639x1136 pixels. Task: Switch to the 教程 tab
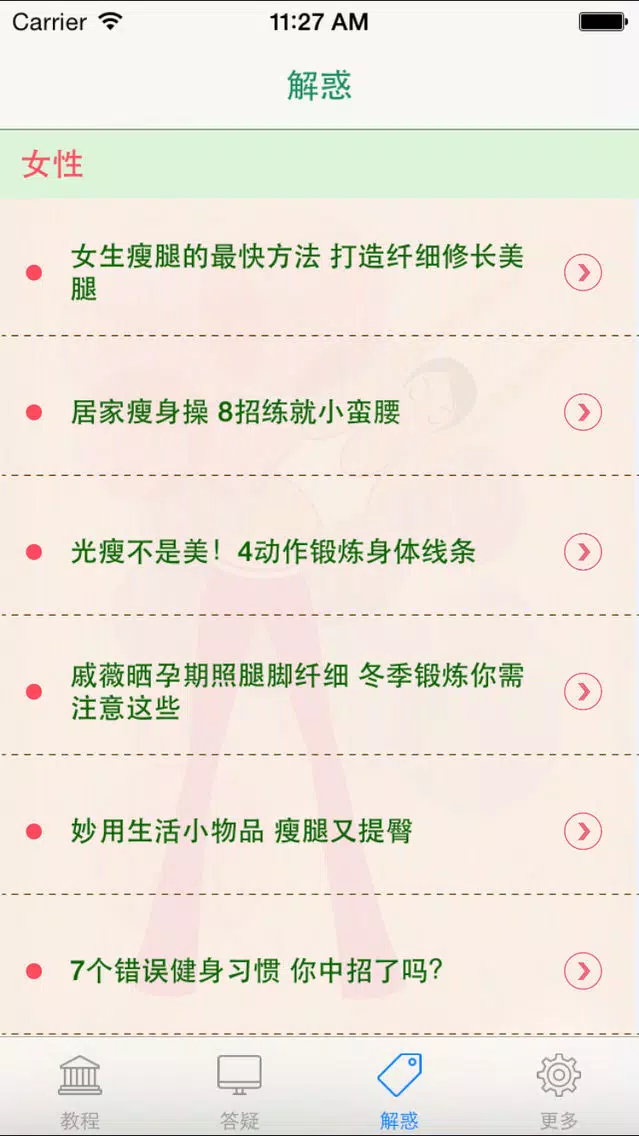coord(80,1090)
